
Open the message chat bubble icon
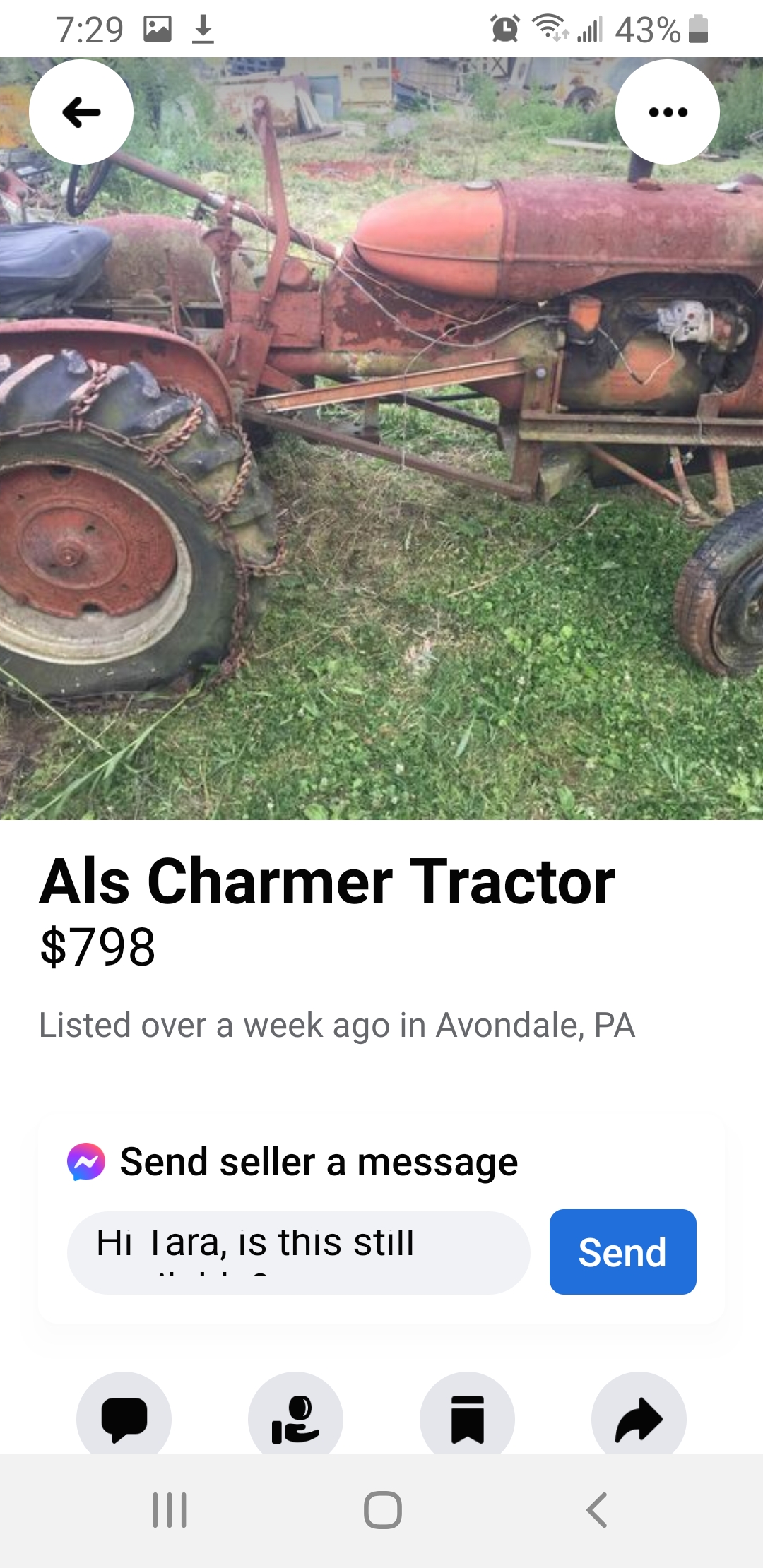pos(124,1417)
